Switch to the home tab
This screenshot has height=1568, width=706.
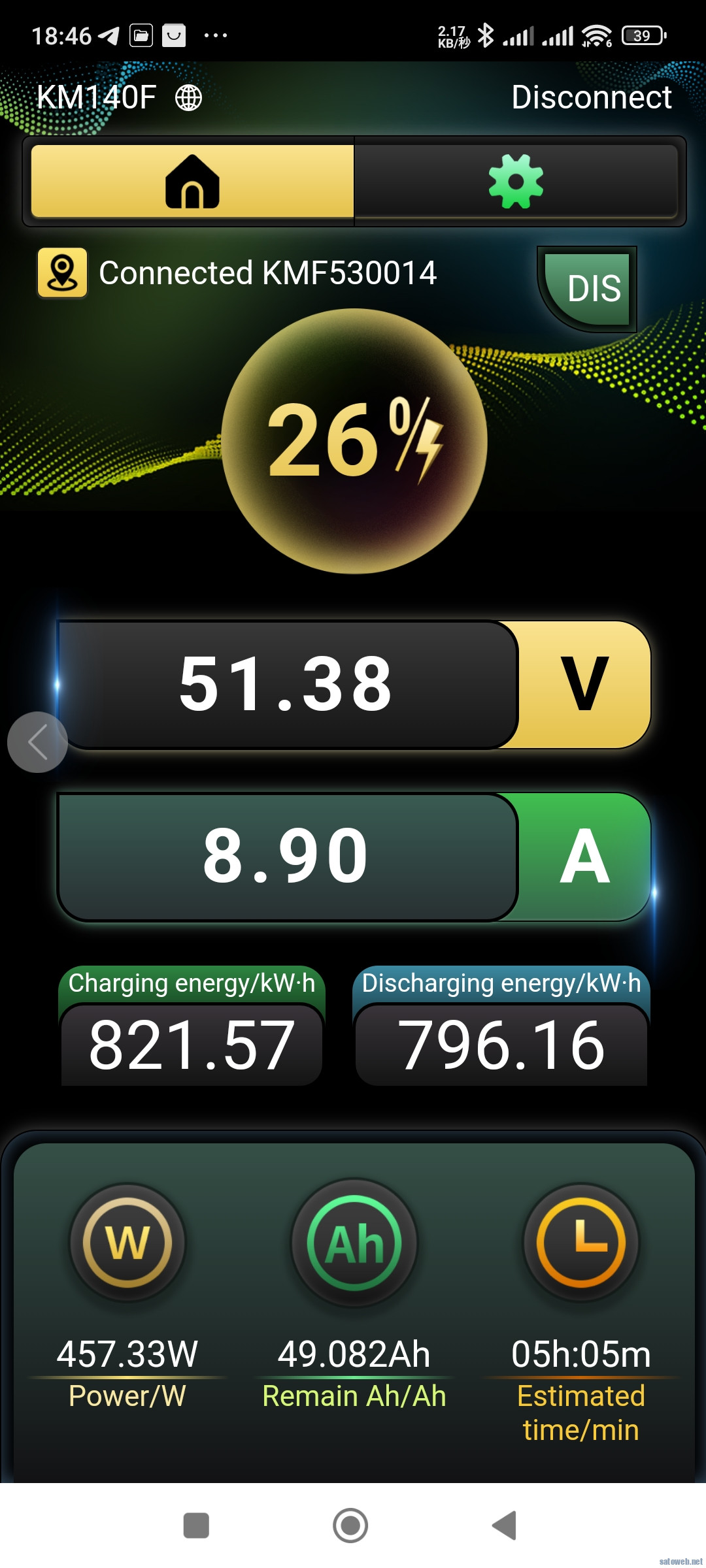(x=192, y=182)
